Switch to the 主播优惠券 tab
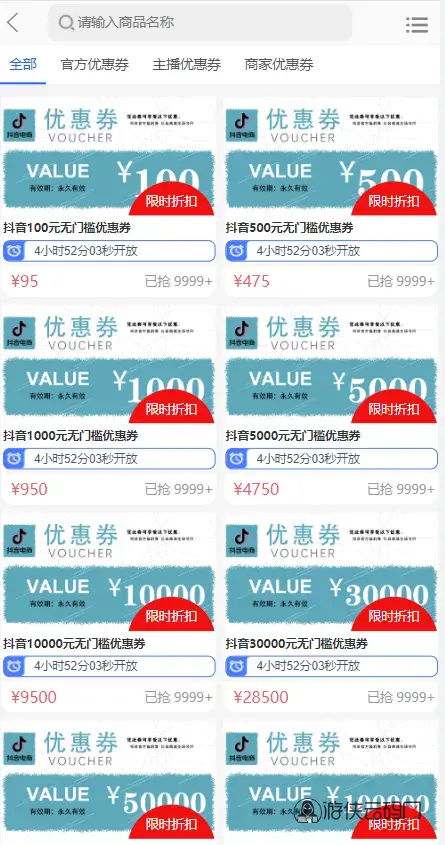 (186, 65)
